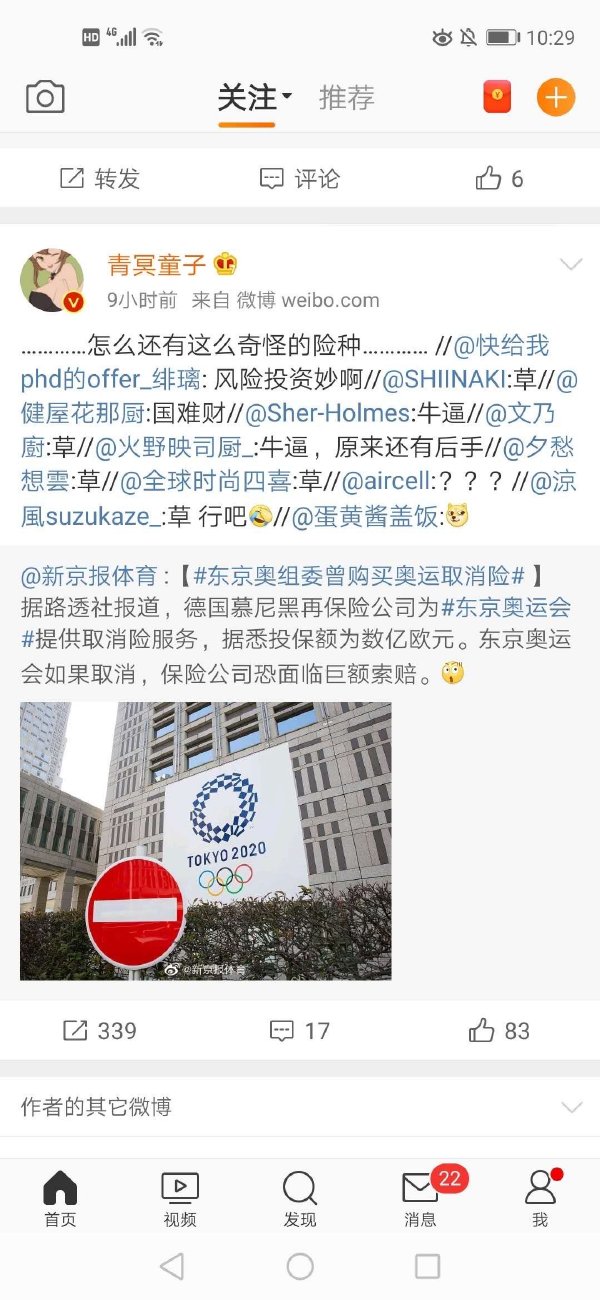
Task: Open the 17 comments on the post
Action: coord(300,1031)
